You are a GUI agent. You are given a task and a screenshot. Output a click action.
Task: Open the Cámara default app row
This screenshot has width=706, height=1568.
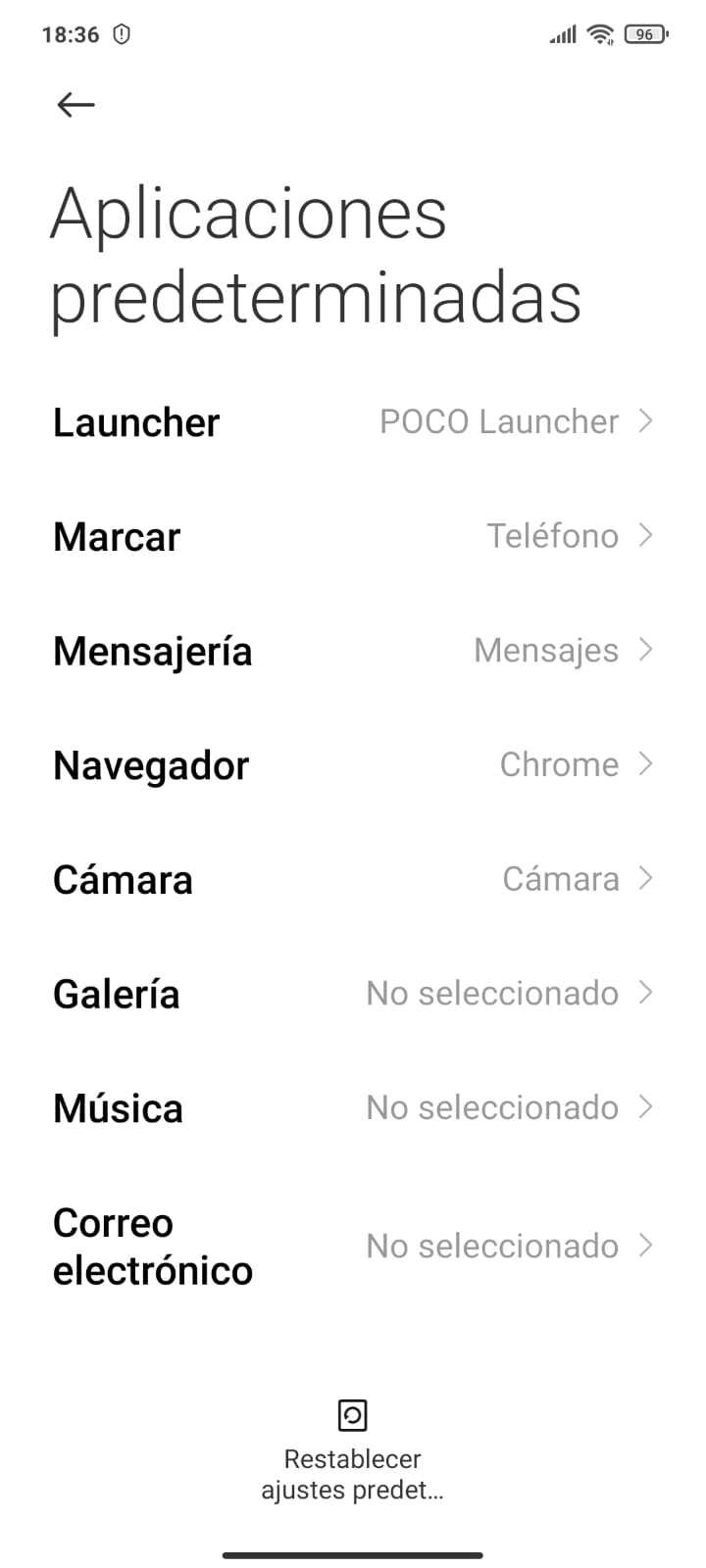[353, 879]
